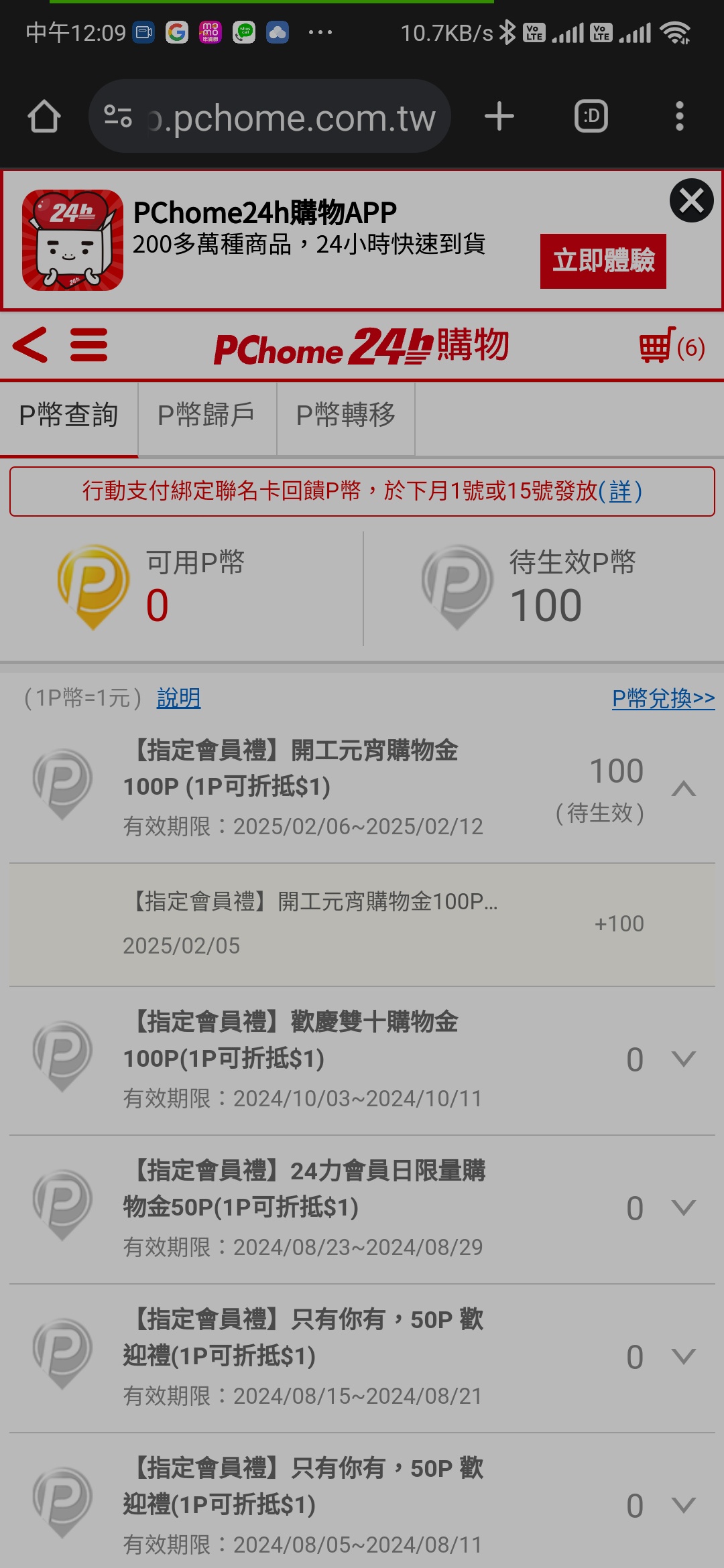Expand the 24力會員日限量購物金 entry
This screenshot has height=1568, width=724.
point(684,1207)
